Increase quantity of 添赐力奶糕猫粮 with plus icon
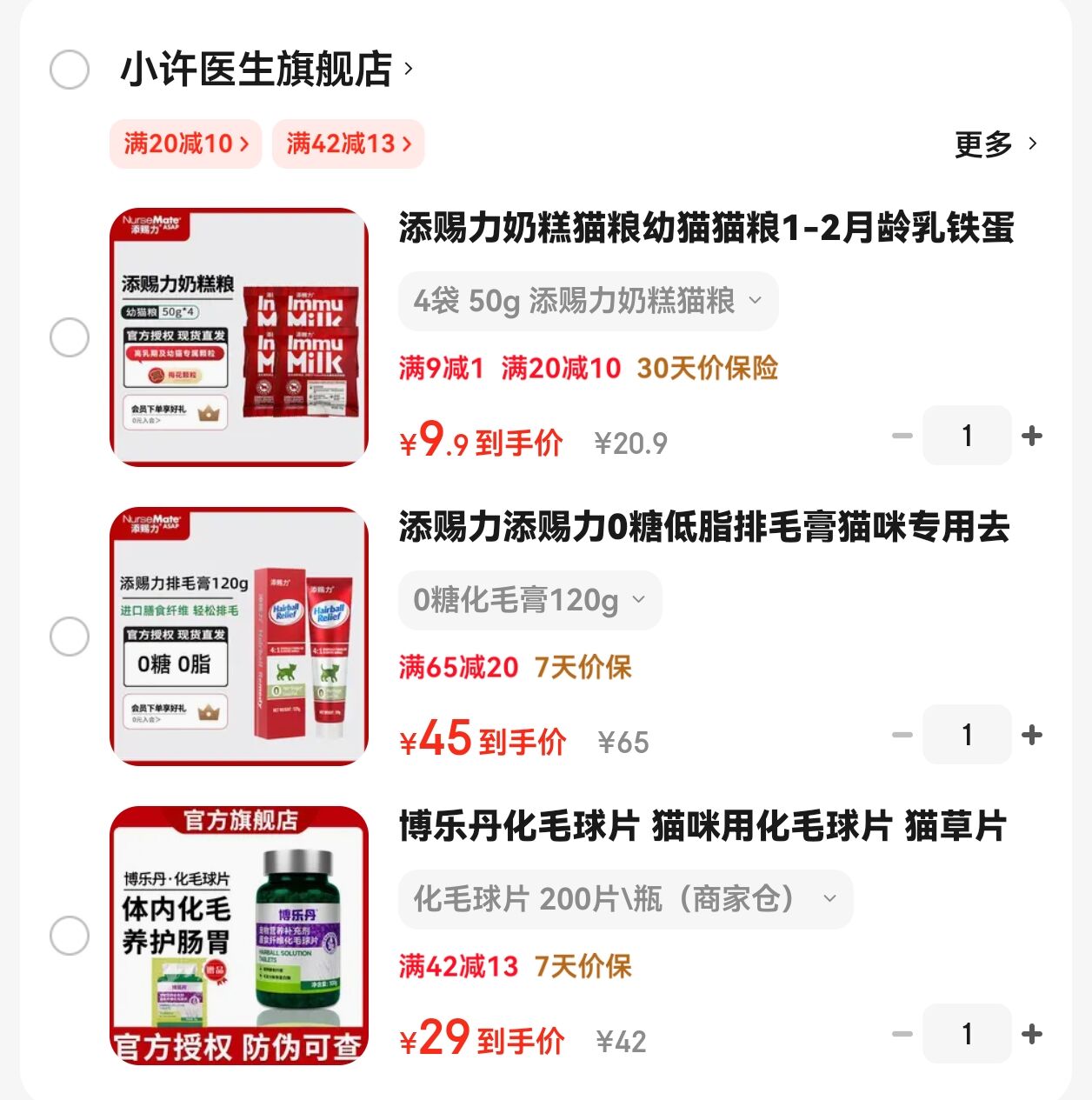 (x=1033, y=436)
